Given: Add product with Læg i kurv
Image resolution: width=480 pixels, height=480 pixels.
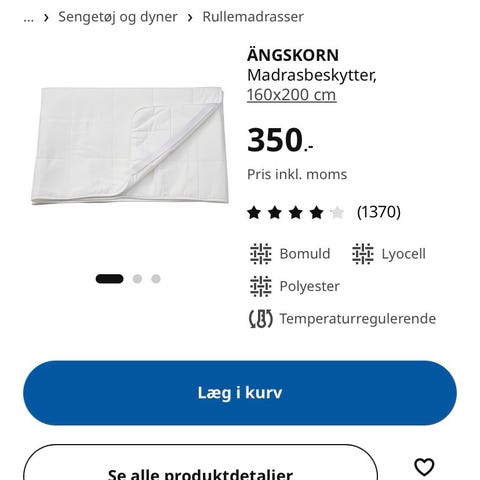Looking at the screenshot, I should point(240,393).
